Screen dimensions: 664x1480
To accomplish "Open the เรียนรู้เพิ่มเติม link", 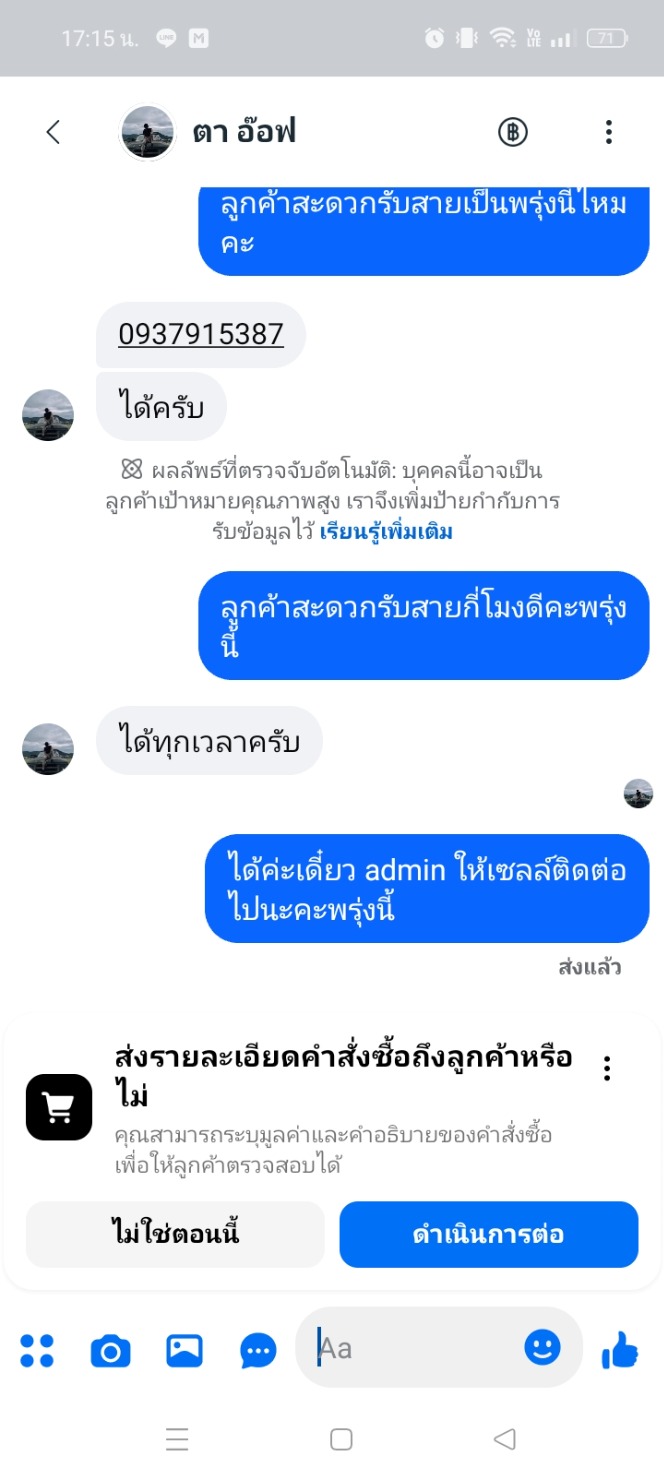I will pyautogui.click(x=386, y=532).
